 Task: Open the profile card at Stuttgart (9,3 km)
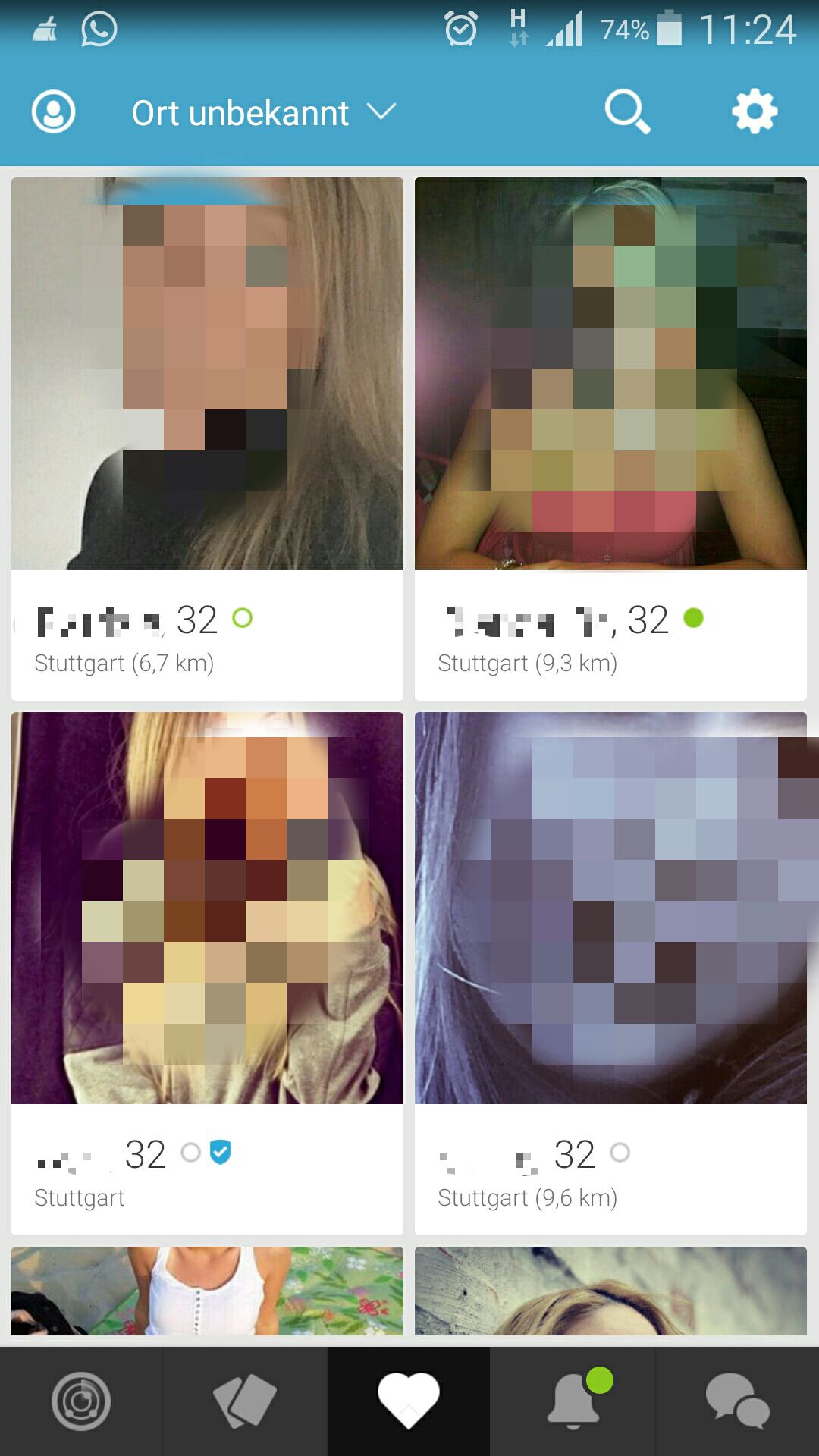click(x=610, y=438)
